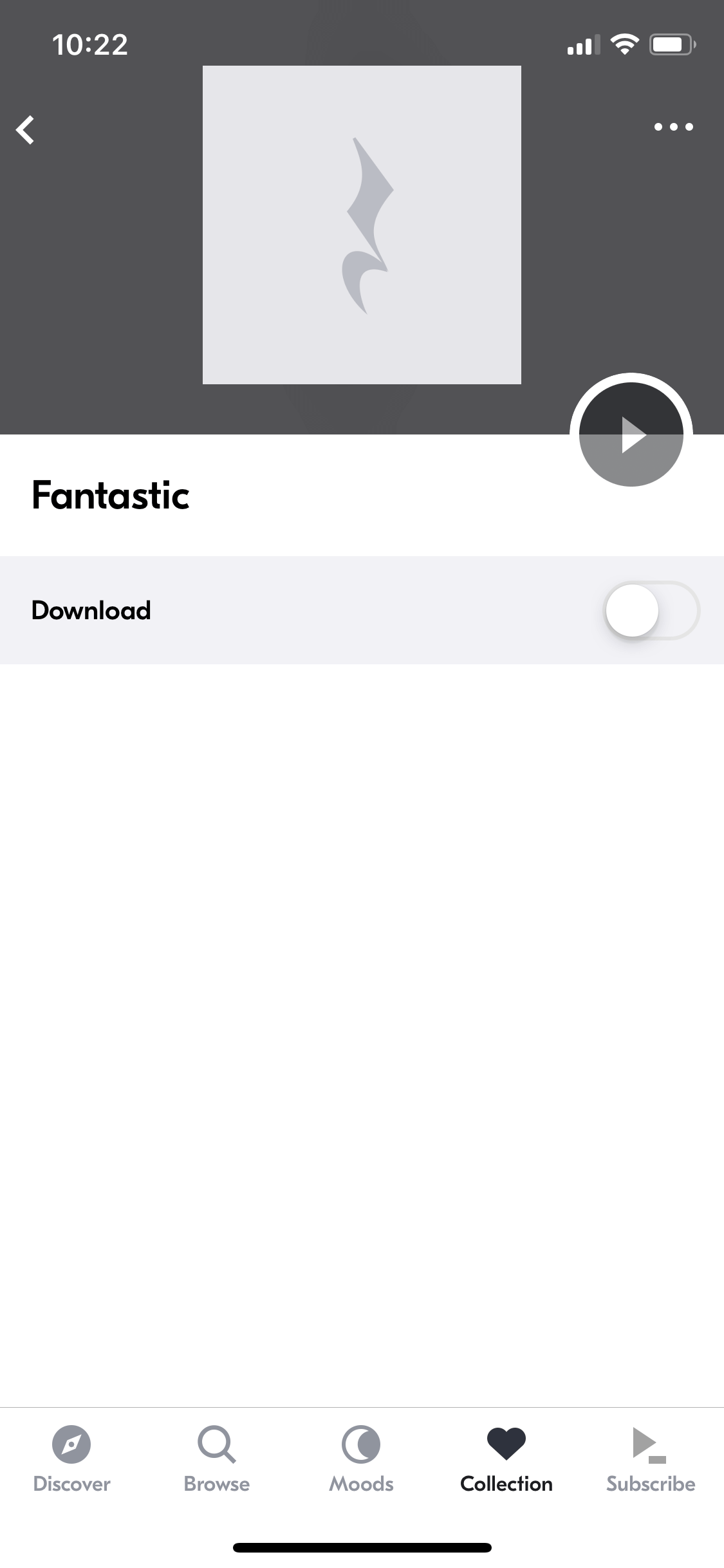This screenshot has width=724, height=1568.
Task: Select the Collection tab
Action: [506, 1459]
